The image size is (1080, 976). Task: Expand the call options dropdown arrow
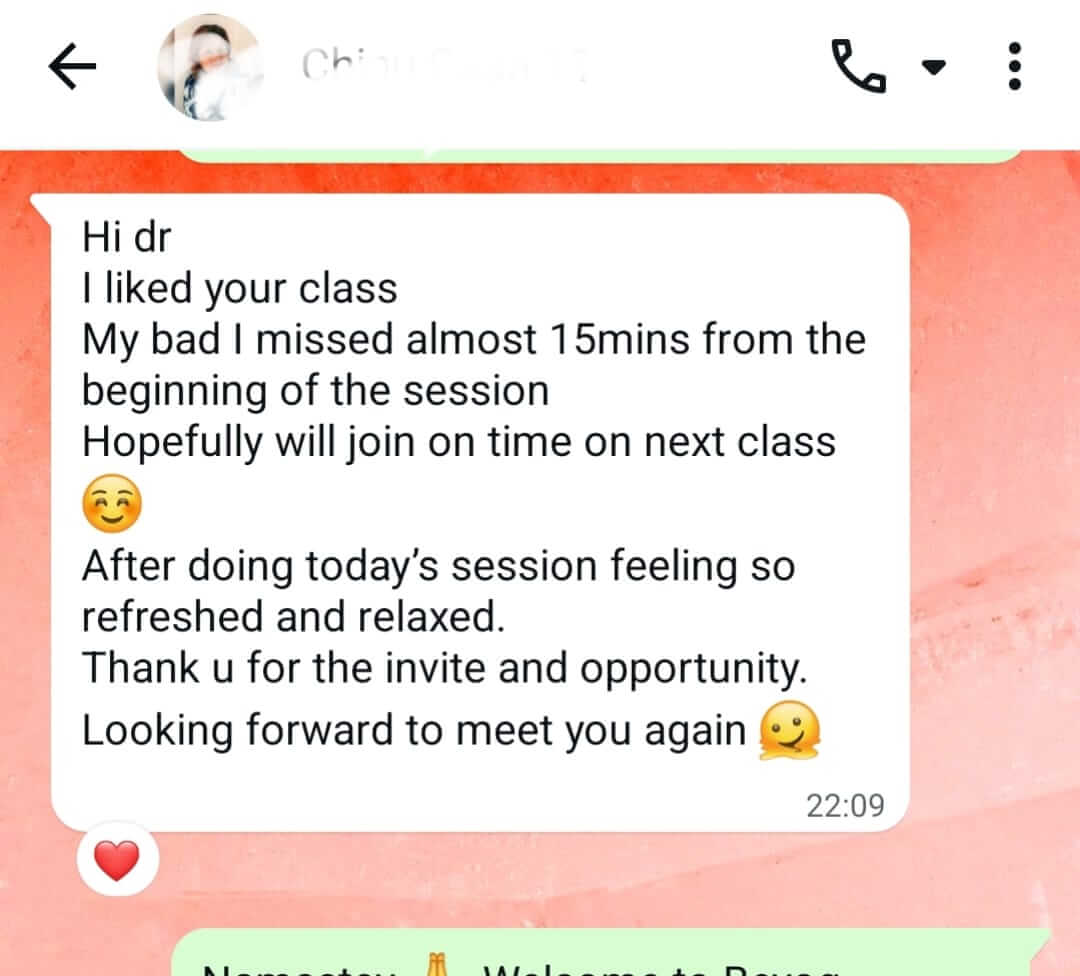[x=933, y=68]
